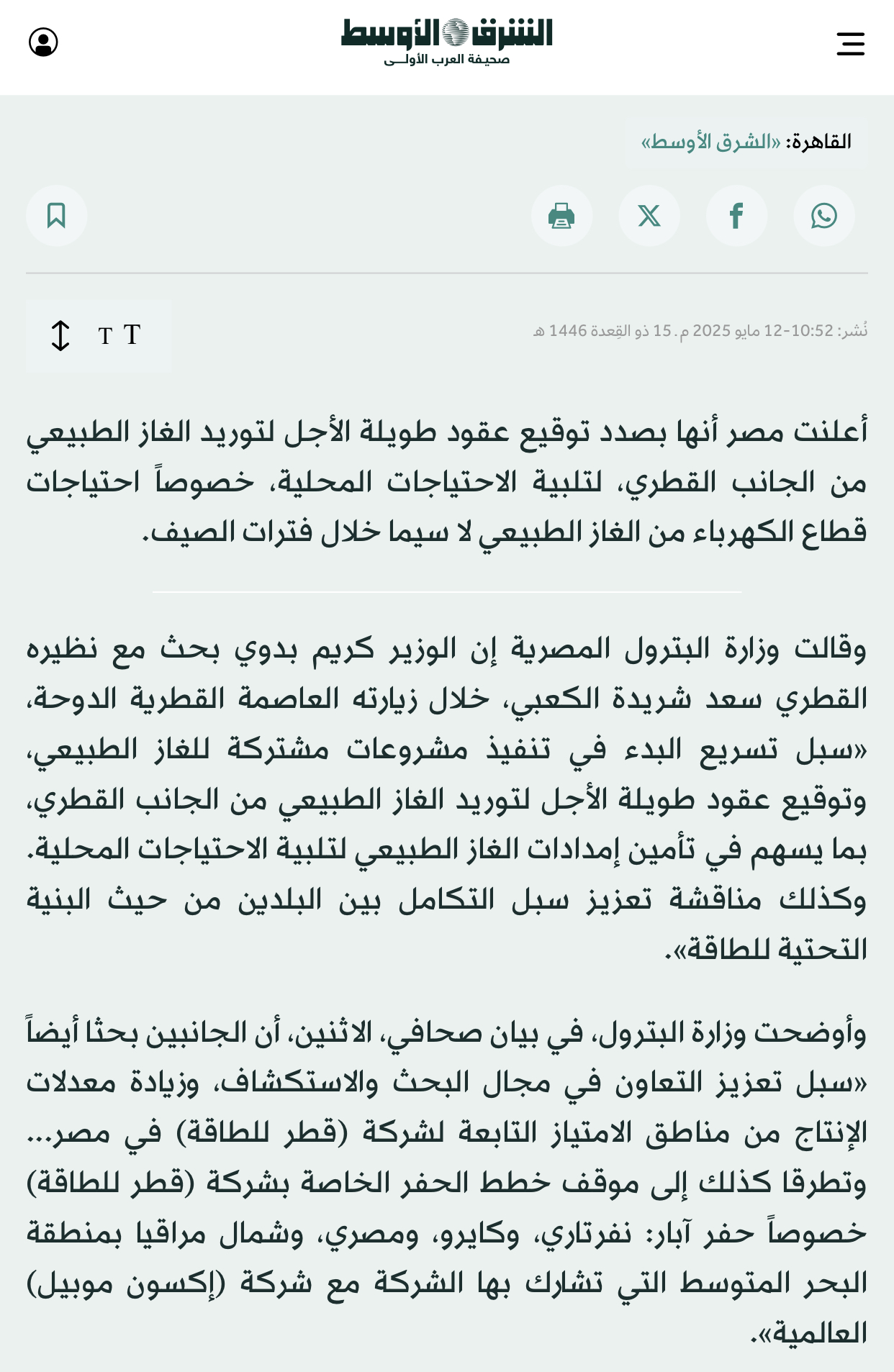Decrease text size with small T

click(106, 336)
